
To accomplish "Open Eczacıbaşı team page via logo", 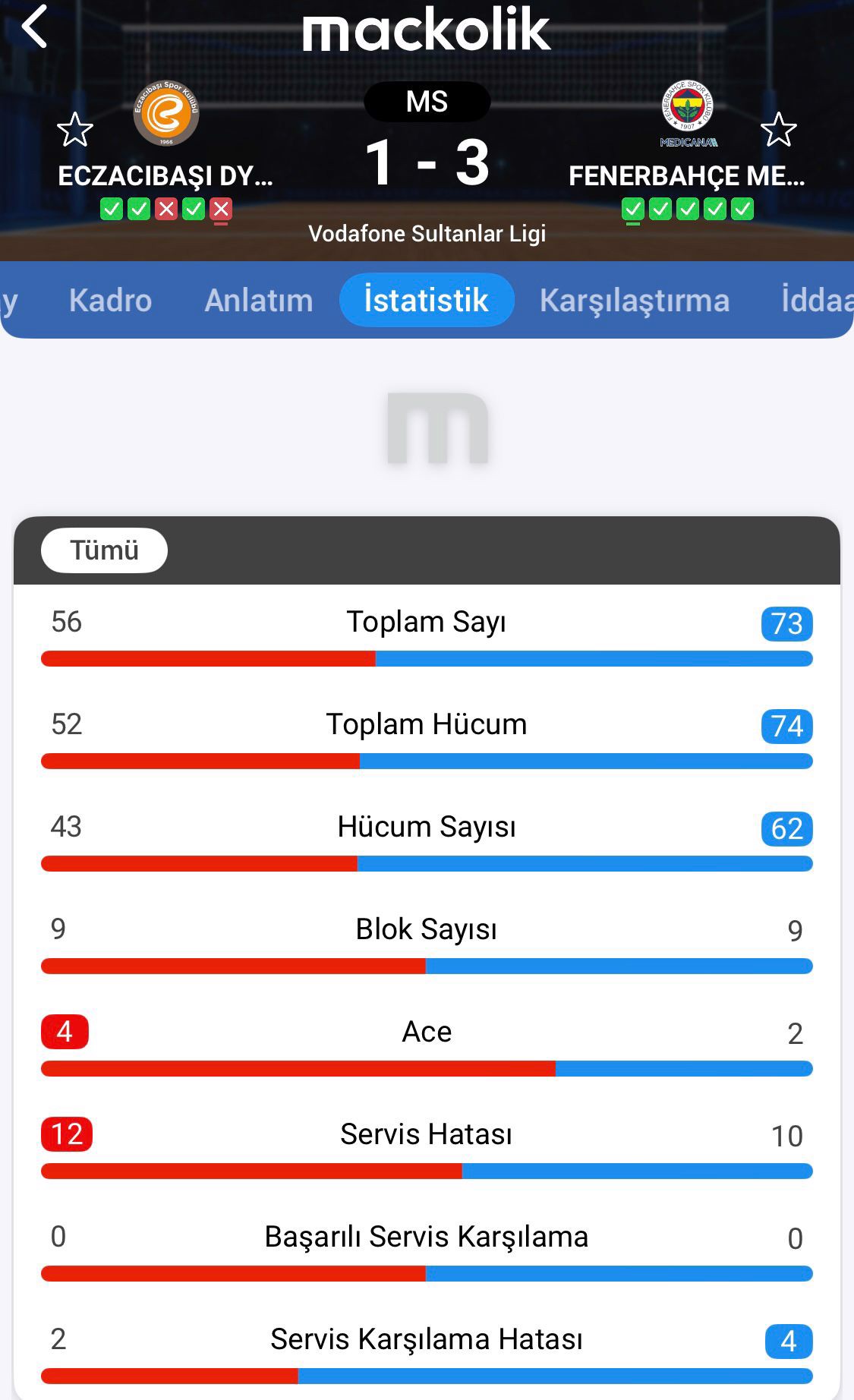I will (x=166, y=114).
